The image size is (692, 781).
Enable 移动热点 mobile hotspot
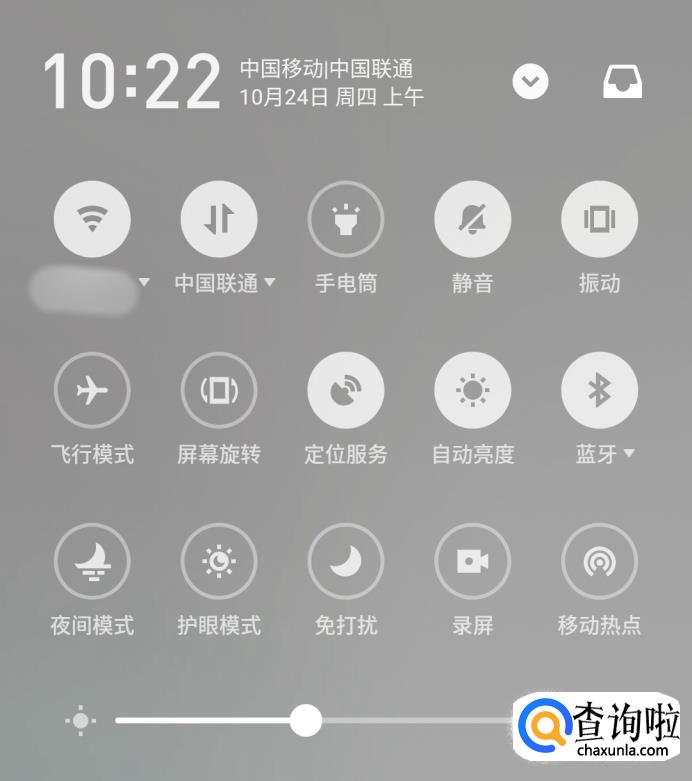pyautogui.click(x=599, y=562)
